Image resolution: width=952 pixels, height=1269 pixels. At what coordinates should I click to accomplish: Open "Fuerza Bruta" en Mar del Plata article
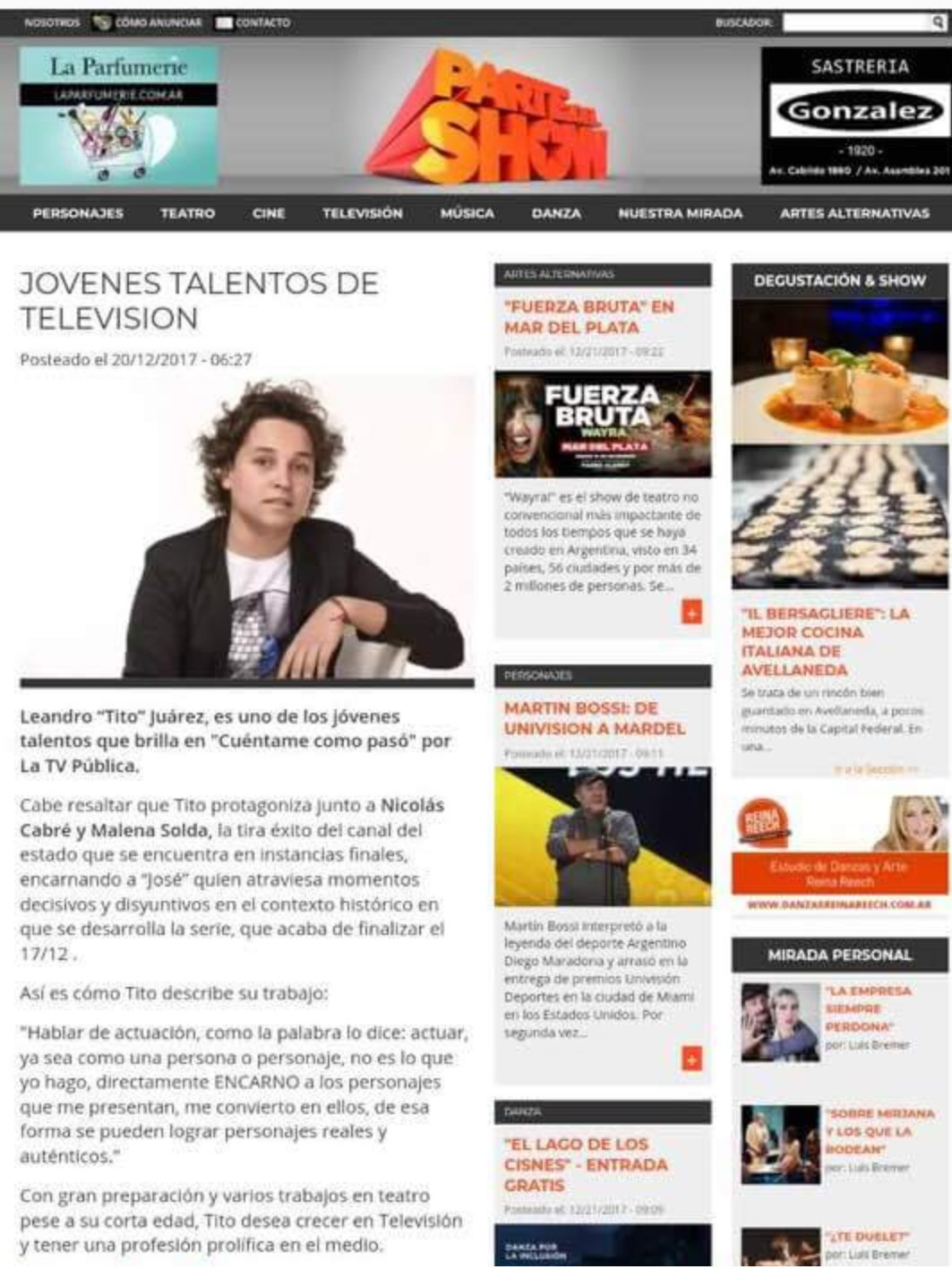pyautogui.click(x=588, y=317)
